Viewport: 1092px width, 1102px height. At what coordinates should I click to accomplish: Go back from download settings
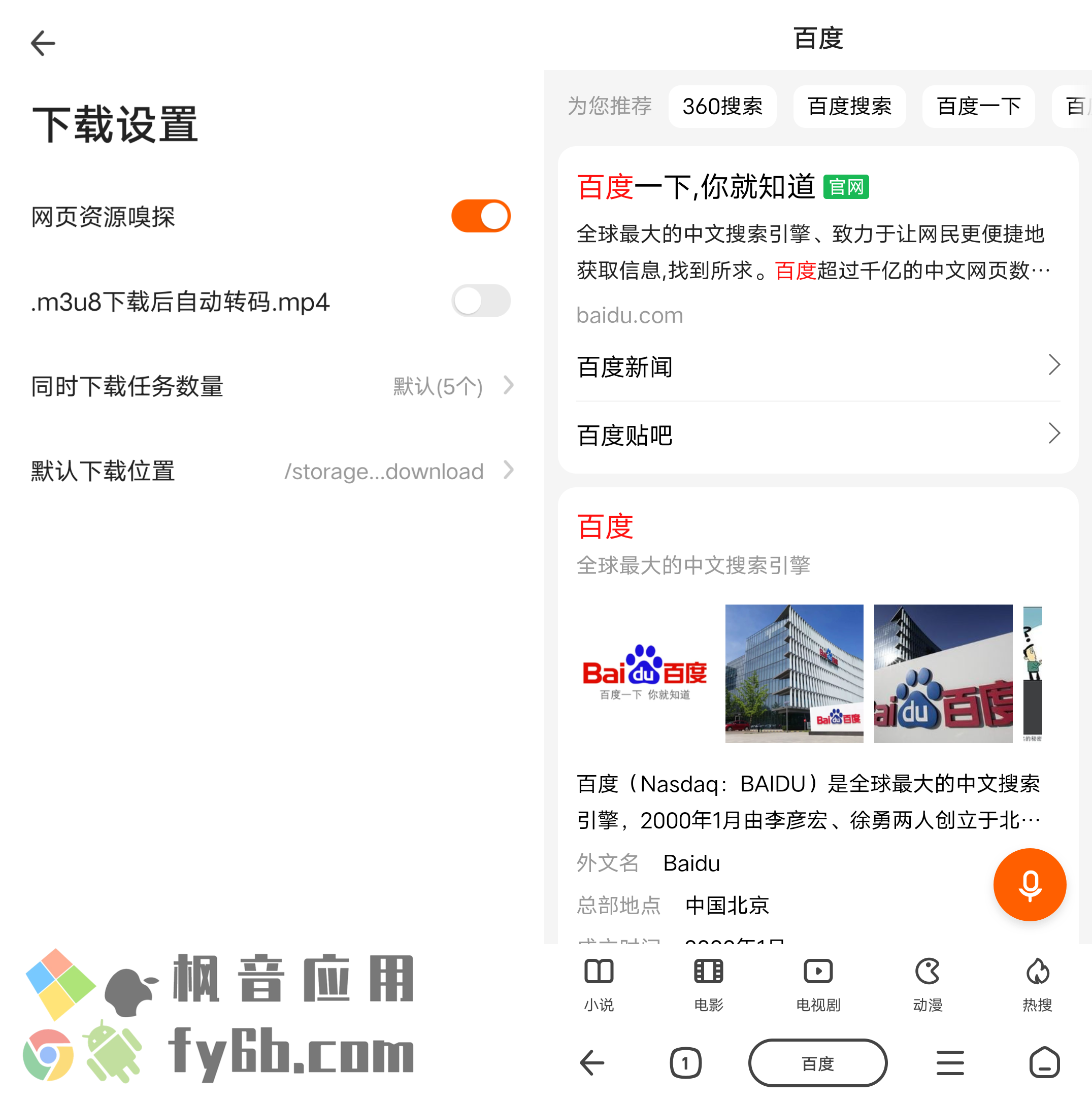coord(43,43)
